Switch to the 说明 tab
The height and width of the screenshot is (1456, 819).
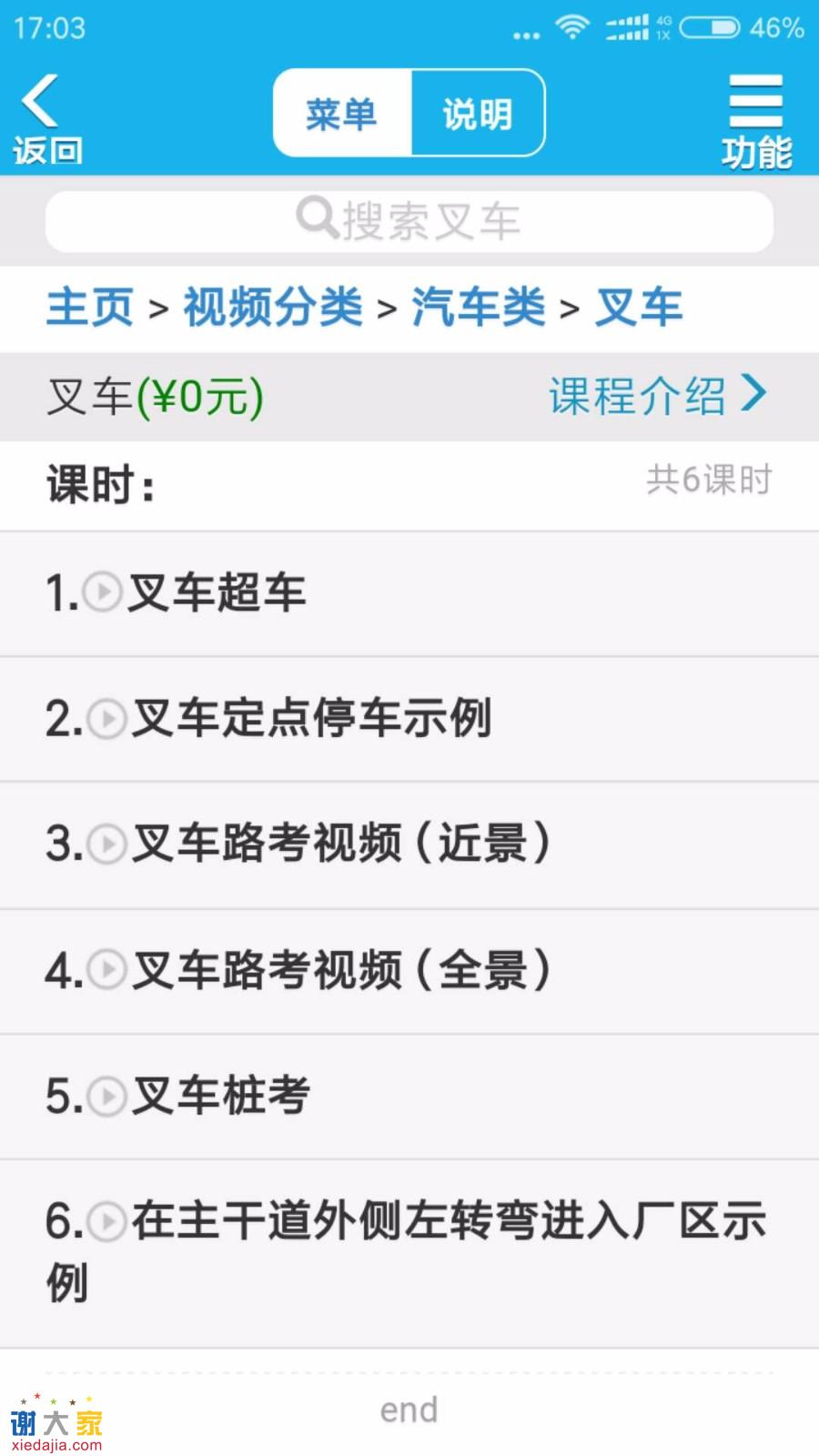click(x=478, y=114)
